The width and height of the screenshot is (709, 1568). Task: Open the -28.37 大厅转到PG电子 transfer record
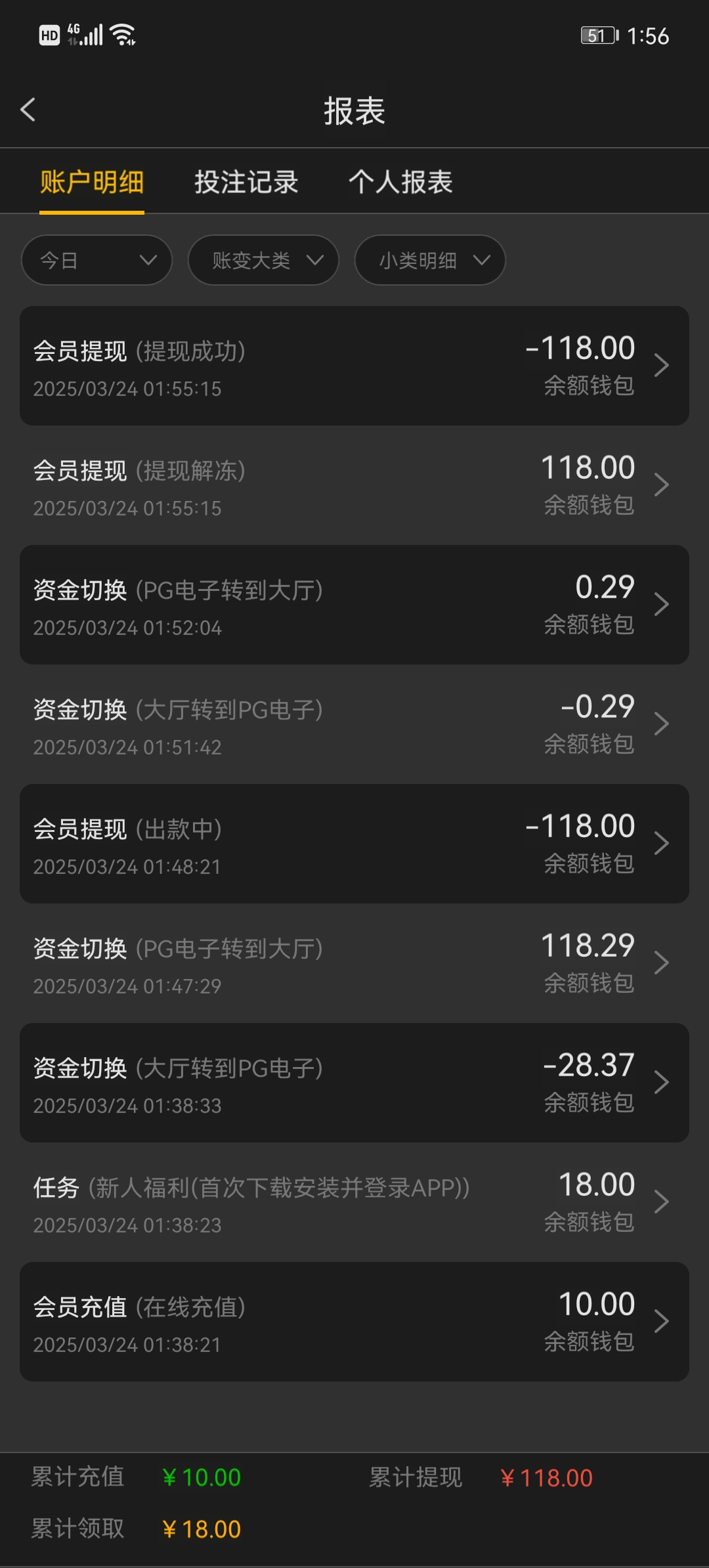tap(354, 1083)
